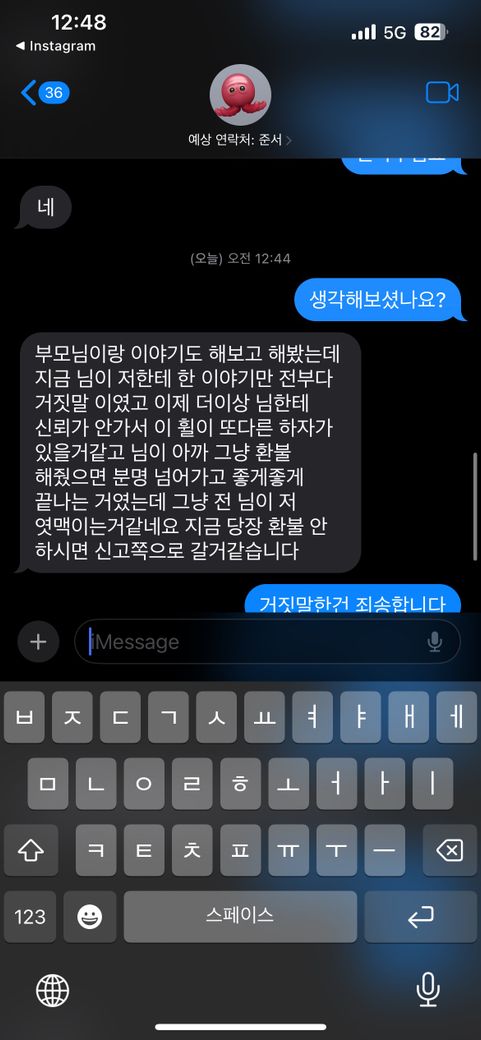Open the plus attachments menu
Image resolution: width=481 pixels, height=1040 pixels.
tap(38, 642)
